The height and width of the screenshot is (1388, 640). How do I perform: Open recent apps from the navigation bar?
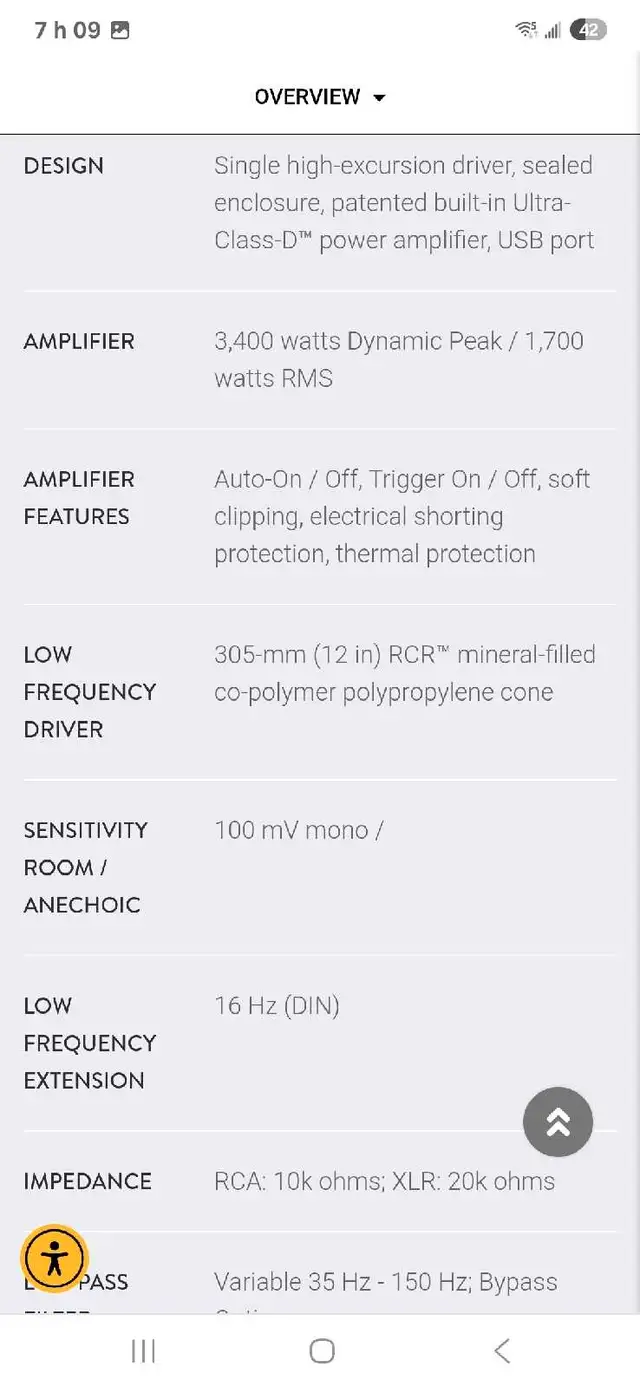click(x=143, y=1351)
